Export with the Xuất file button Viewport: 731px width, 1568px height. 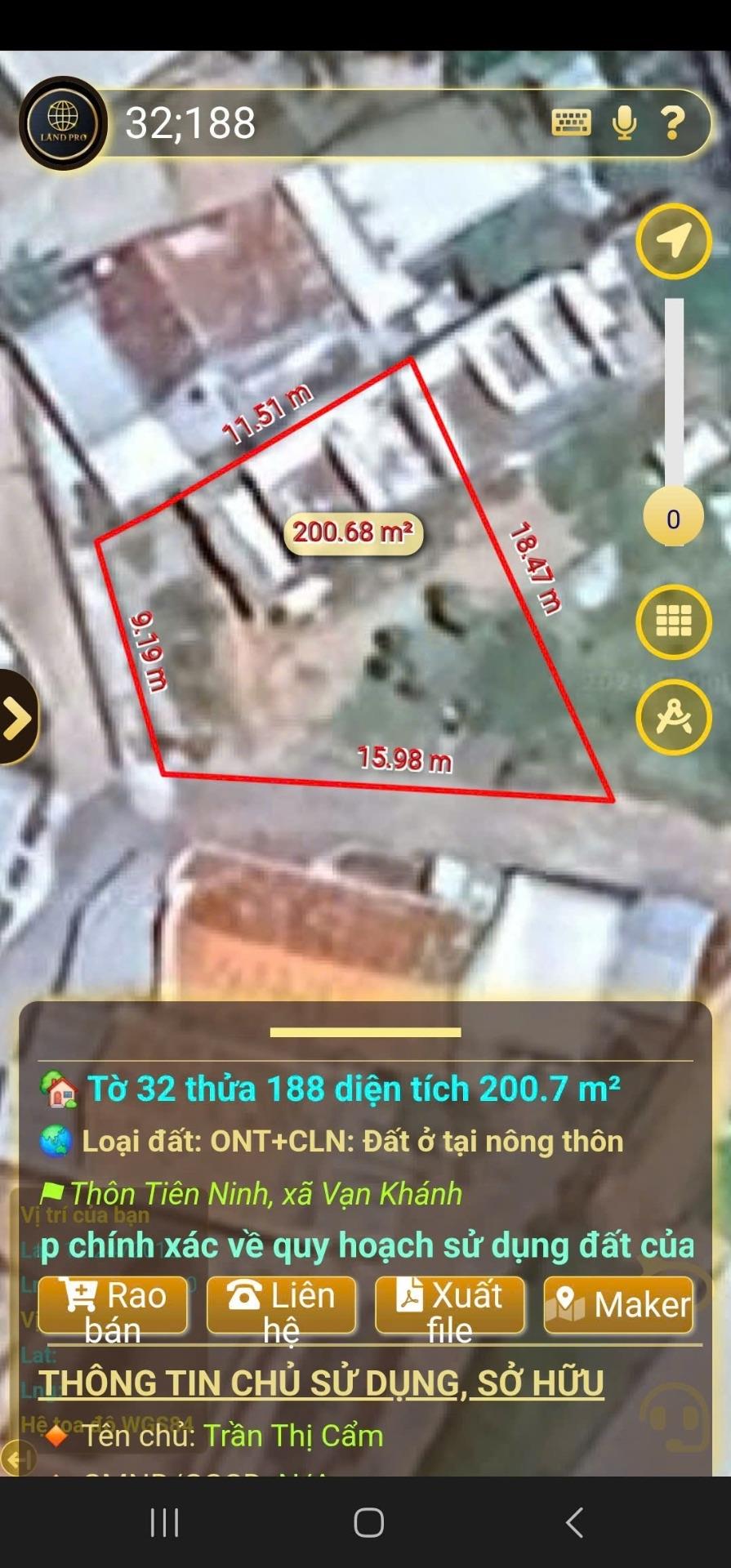pos(450,1305)
